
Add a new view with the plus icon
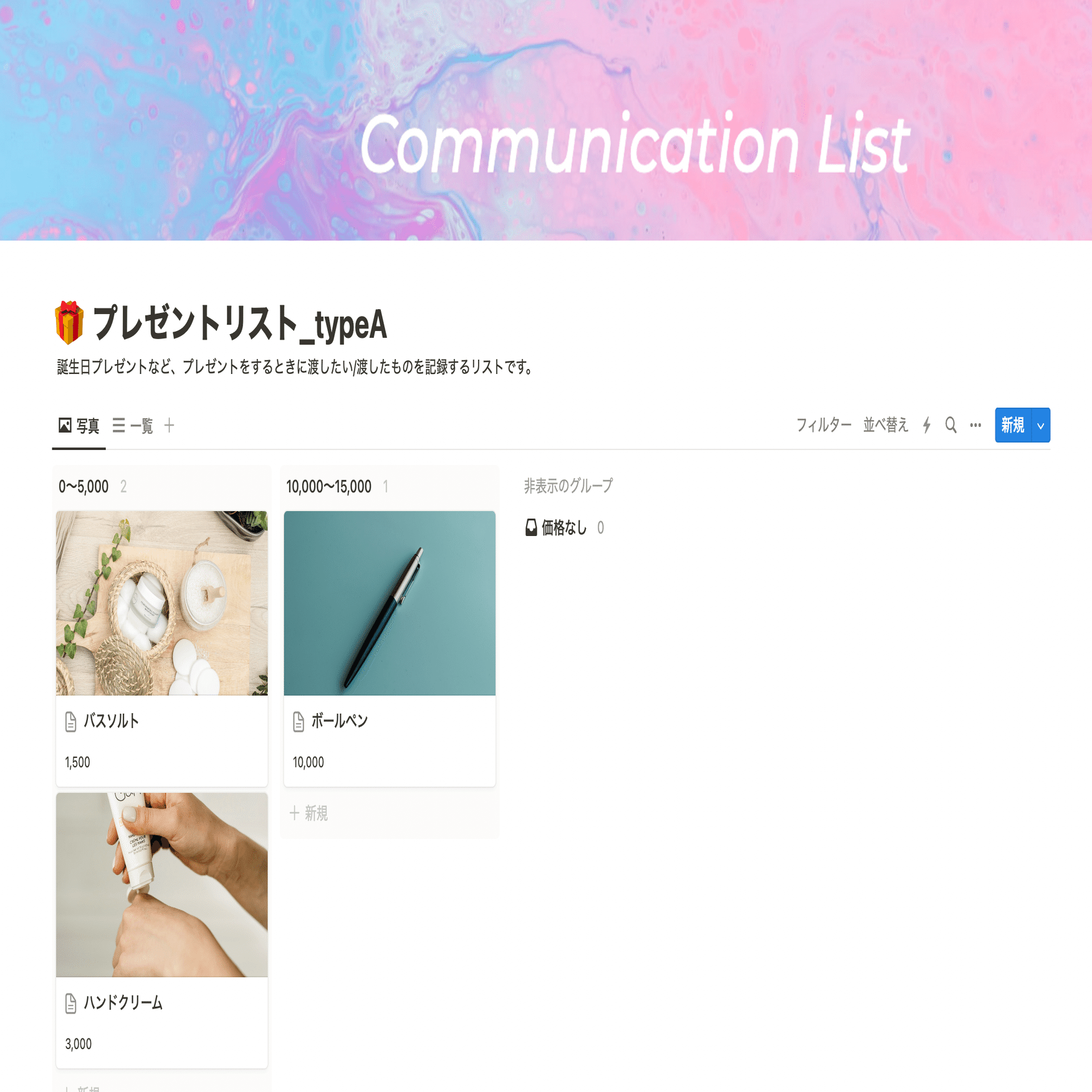[169, 426]
